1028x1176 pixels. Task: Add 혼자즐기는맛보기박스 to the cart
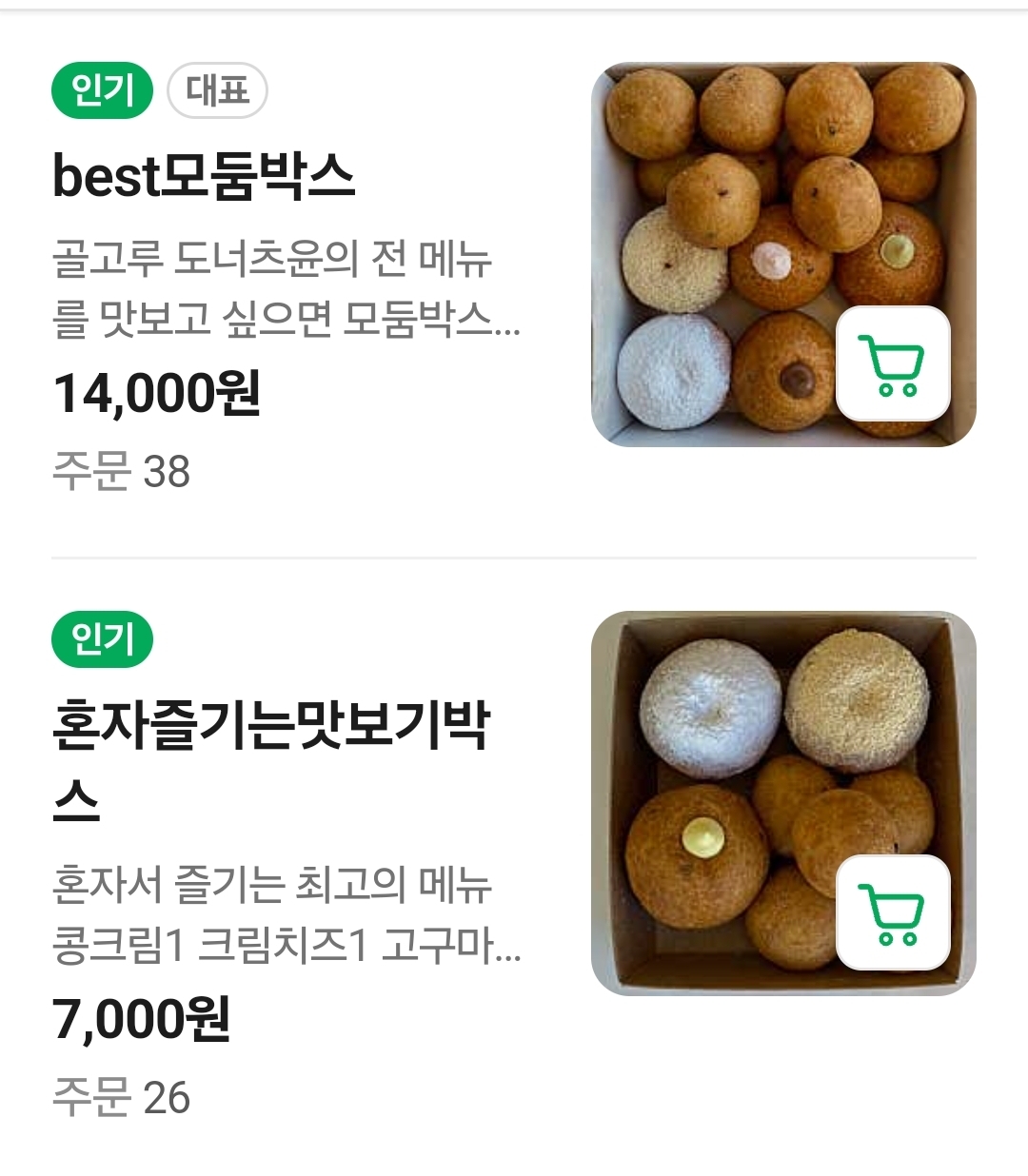pyautogui.click(x=892, y=912)
